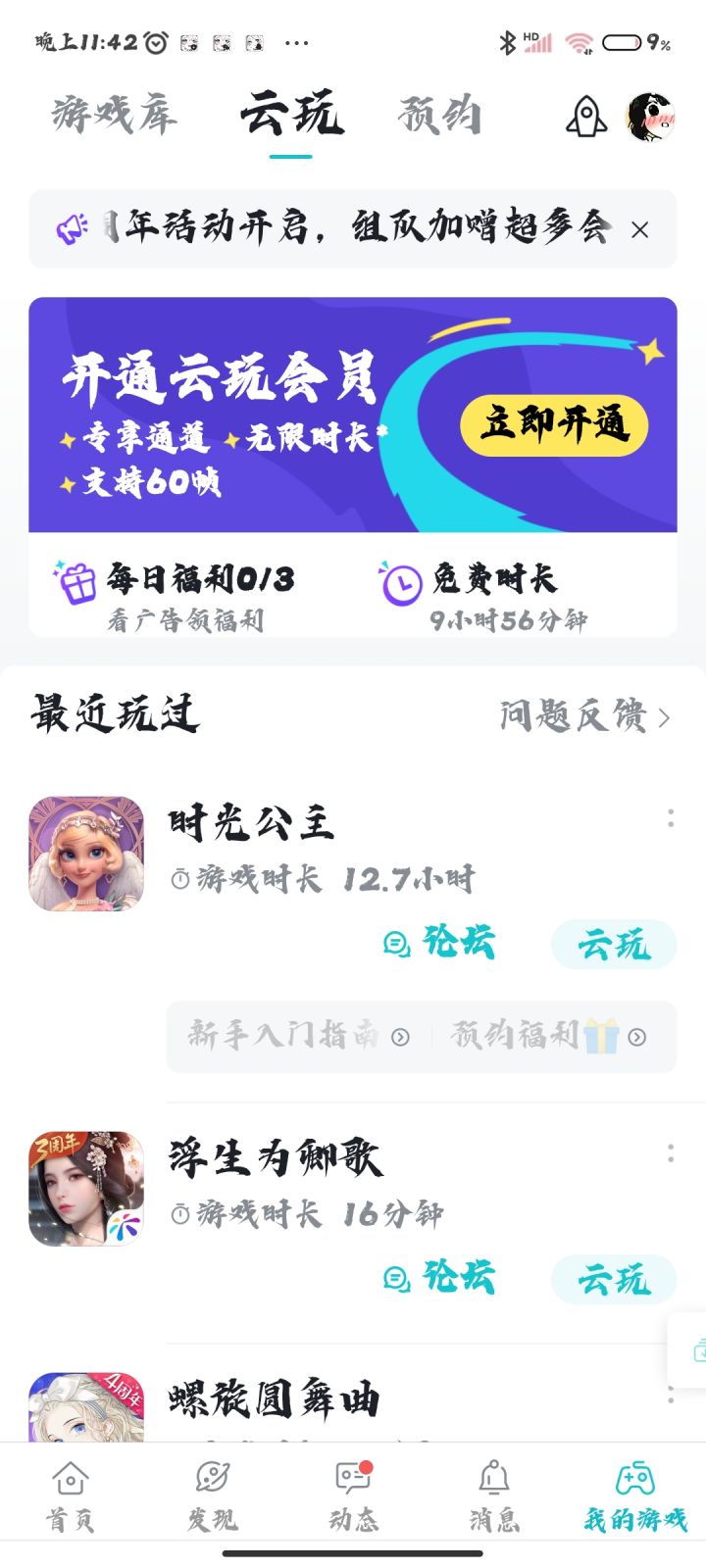Tap the rocket booster icon in the top bar
706x1568 pixels.
[x=585, y=115]
